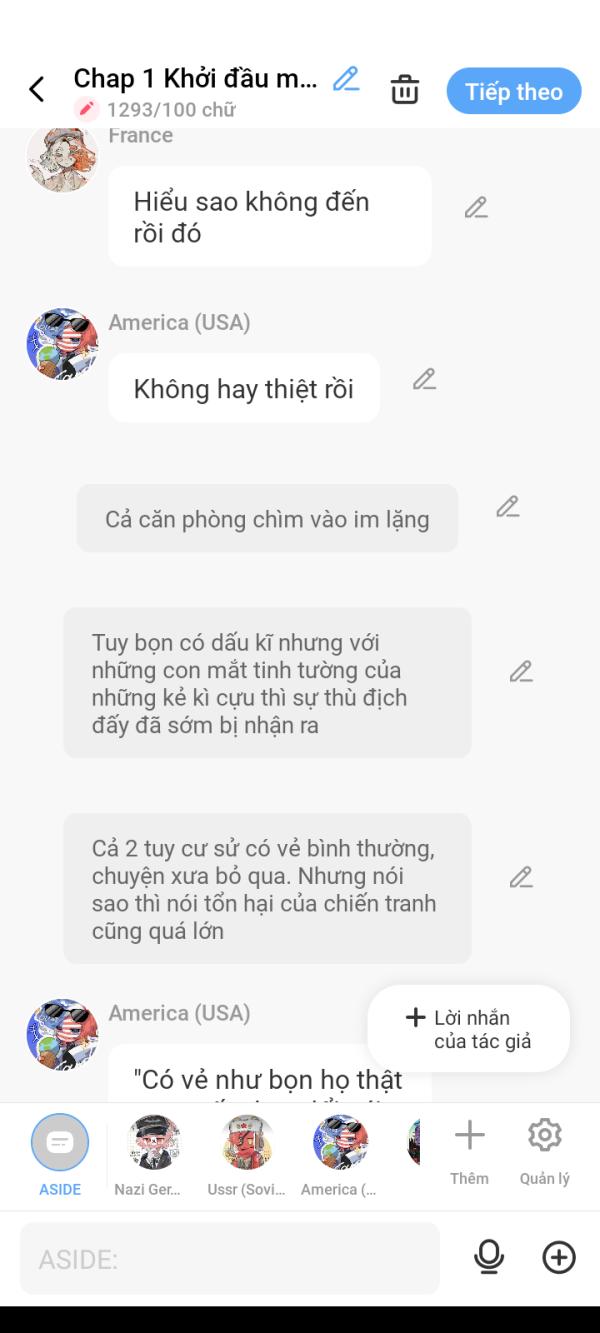Tap the Tiếp theo button
Viewport: 600px width, 1333px height.
514,91
